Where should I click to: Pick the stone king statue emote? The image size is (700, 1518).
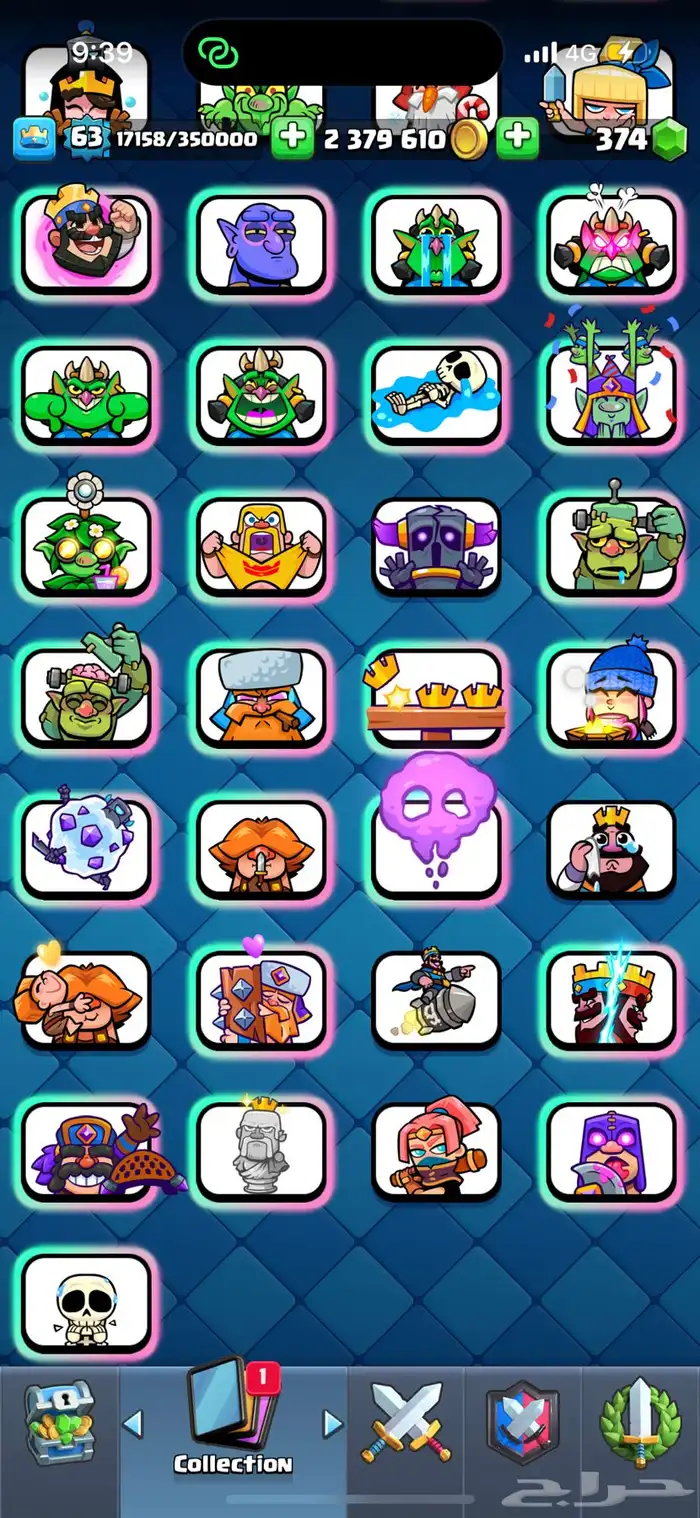pyautogui.click(x=261, y=1149)
